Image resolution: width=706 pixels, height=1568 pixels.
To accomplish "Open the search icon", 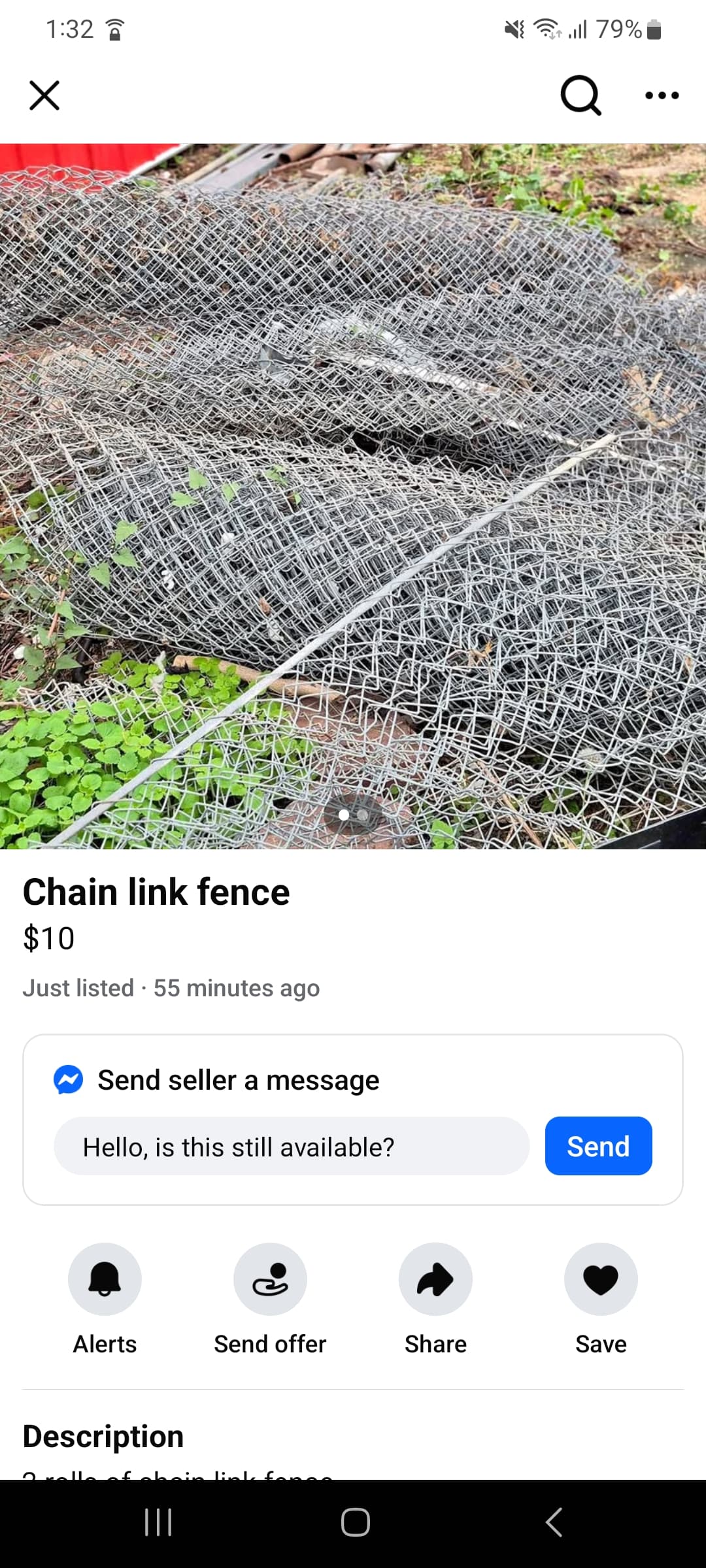I will click(x=580, y=95).
